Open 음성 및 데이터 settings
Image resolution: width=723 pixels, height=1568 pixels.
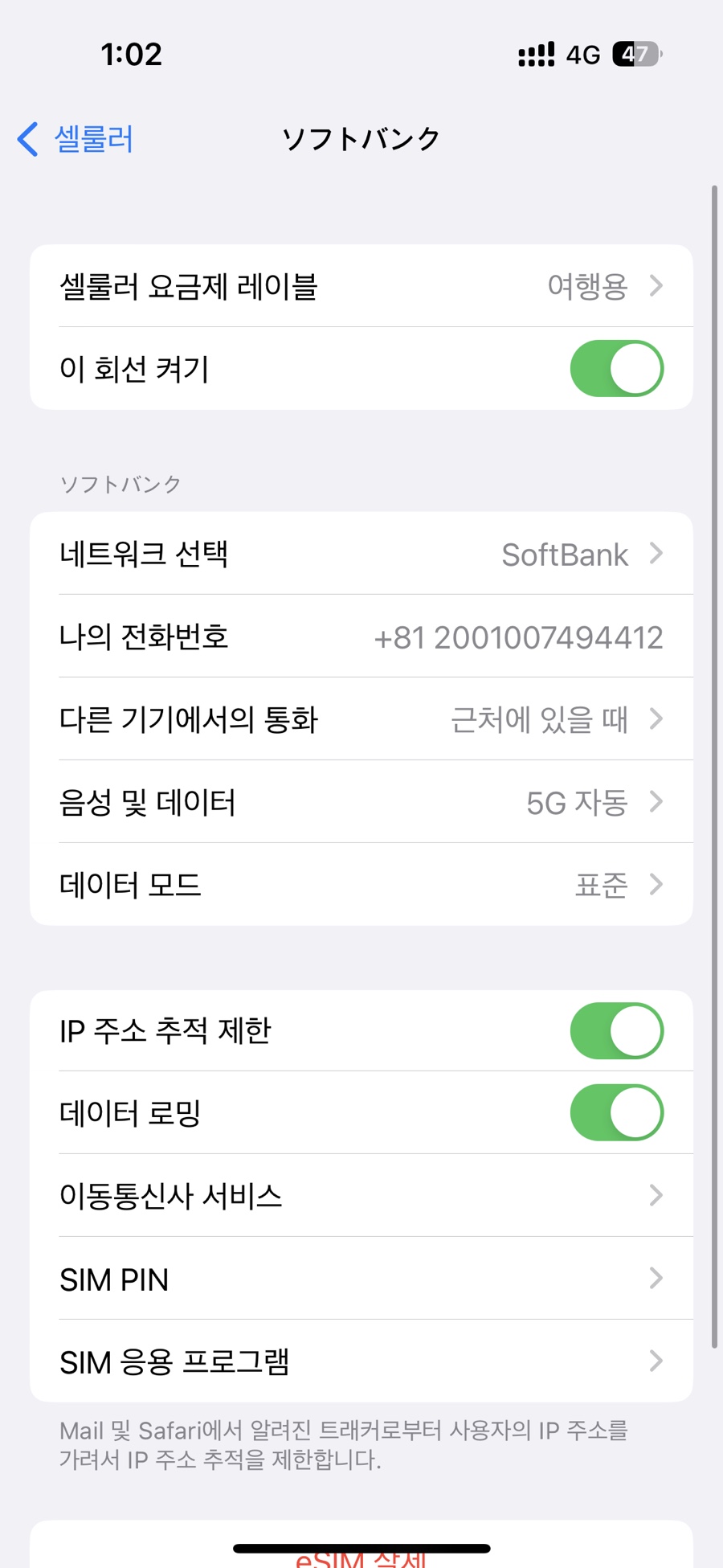click(x=361, y=802)
